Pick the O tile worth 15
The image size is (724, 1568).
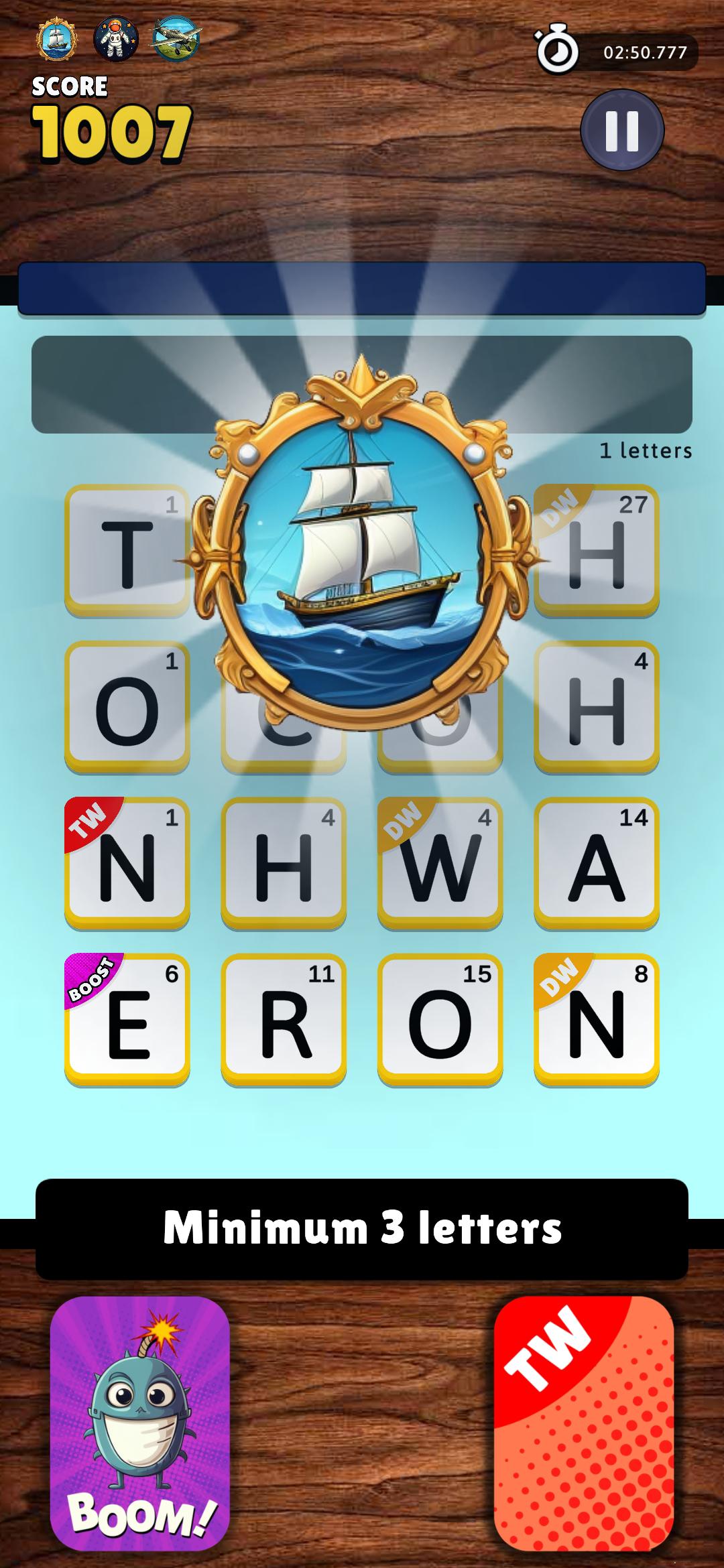pos(440,1019)
